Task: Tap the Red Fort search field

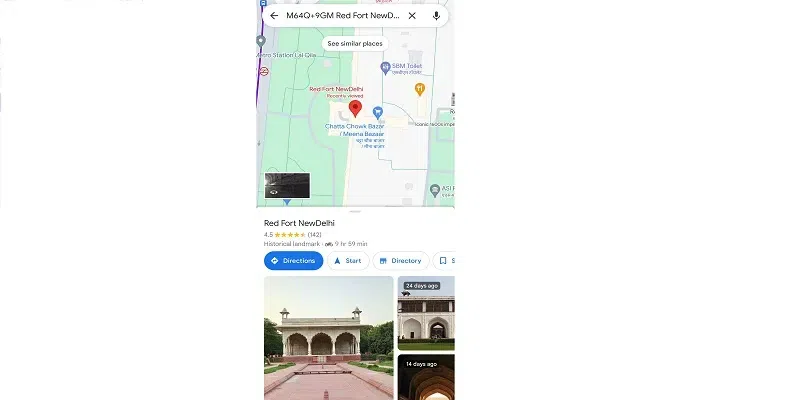Action: [x=342, y=16]
